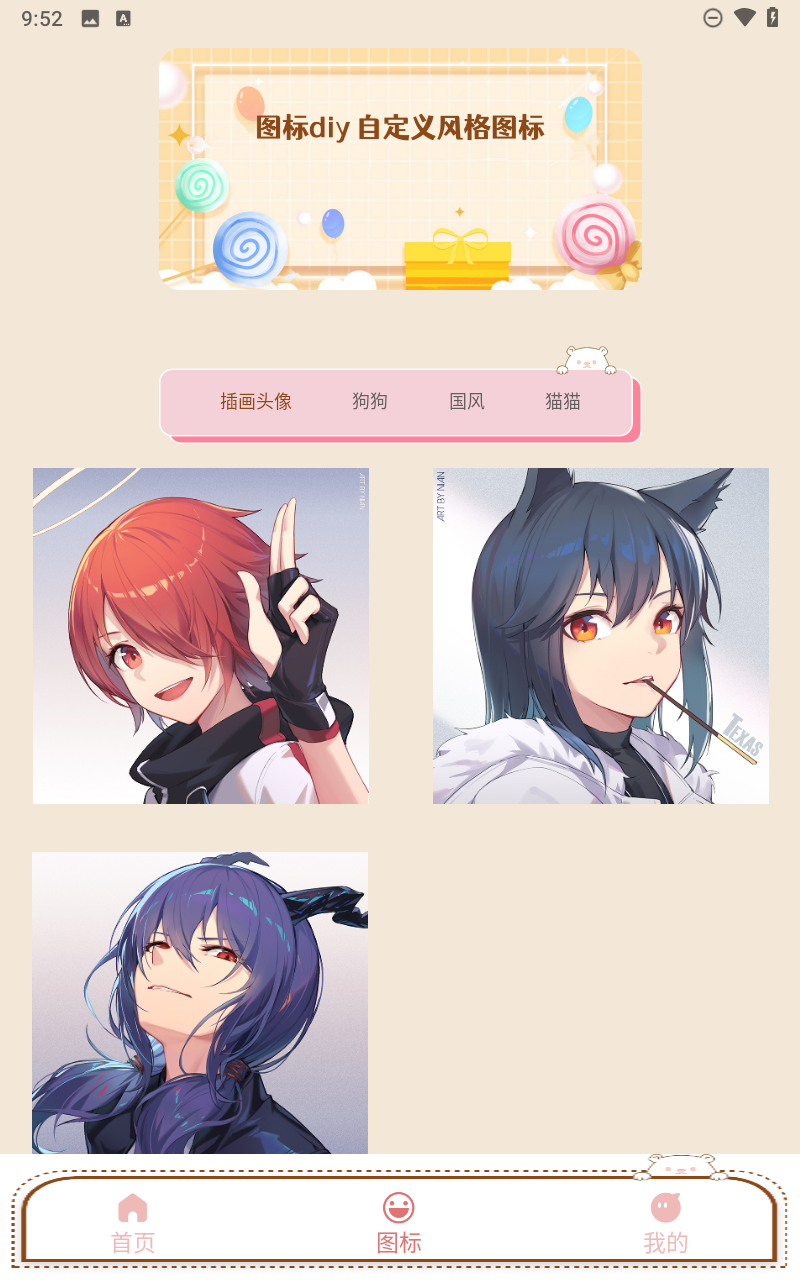
Task: Open the wolf-eared Texas avatar
Action: 601,636
